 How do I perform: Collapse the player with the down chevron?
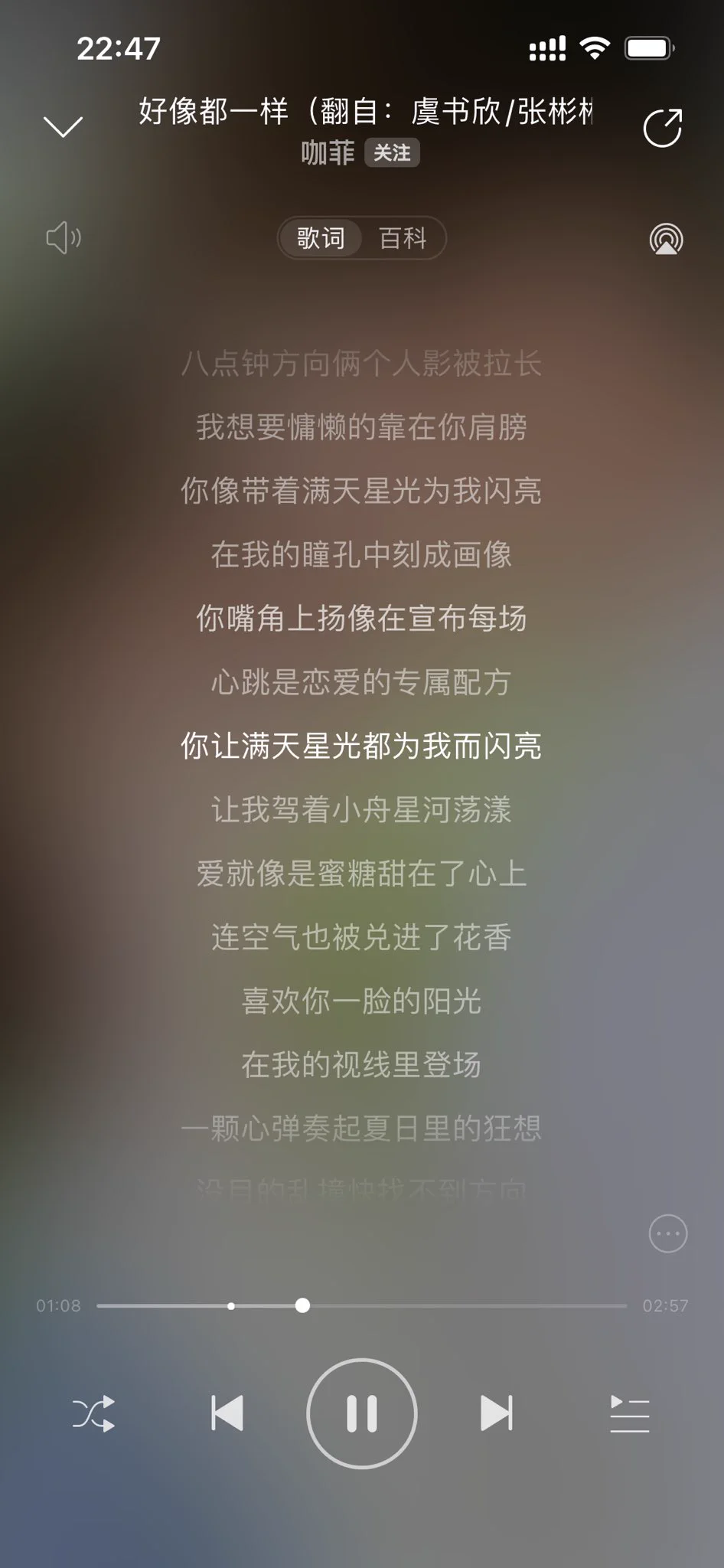pos(63,126)
